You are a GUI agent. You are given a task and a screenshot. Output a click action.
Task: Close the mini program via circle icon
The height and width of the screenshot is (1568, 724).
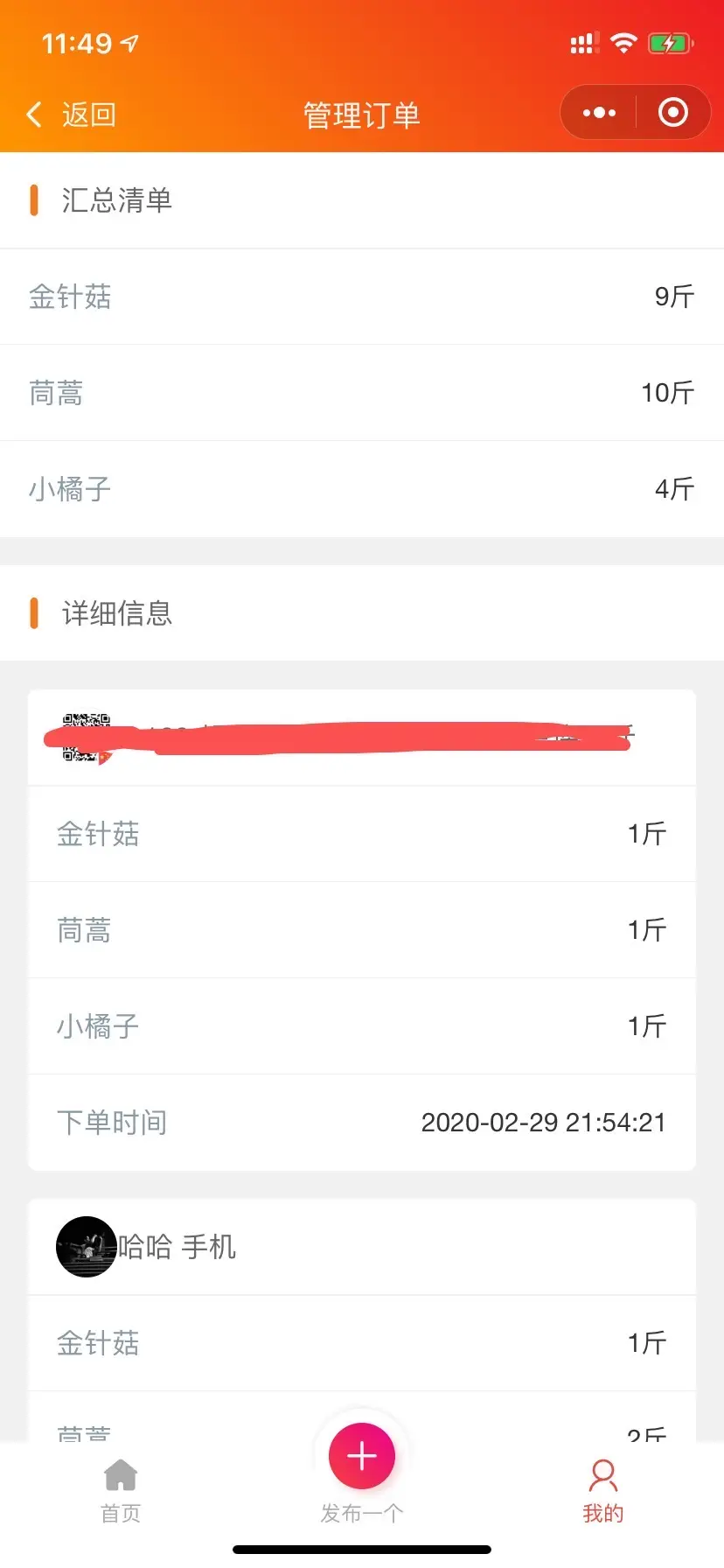pos(672,113)
